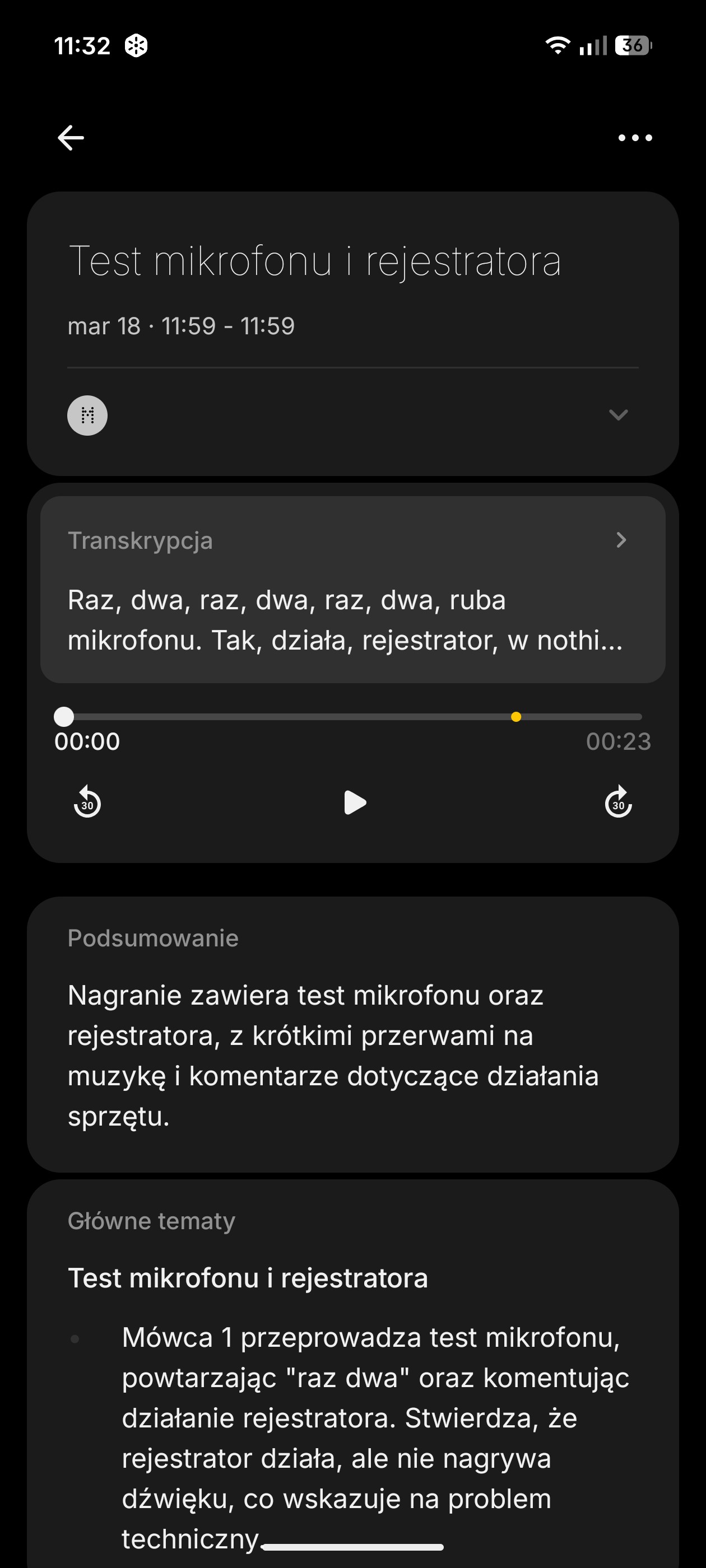Open the three-dot overflow menu
The height and width of the screenshot is (1568, 706).
click(635, 138)
